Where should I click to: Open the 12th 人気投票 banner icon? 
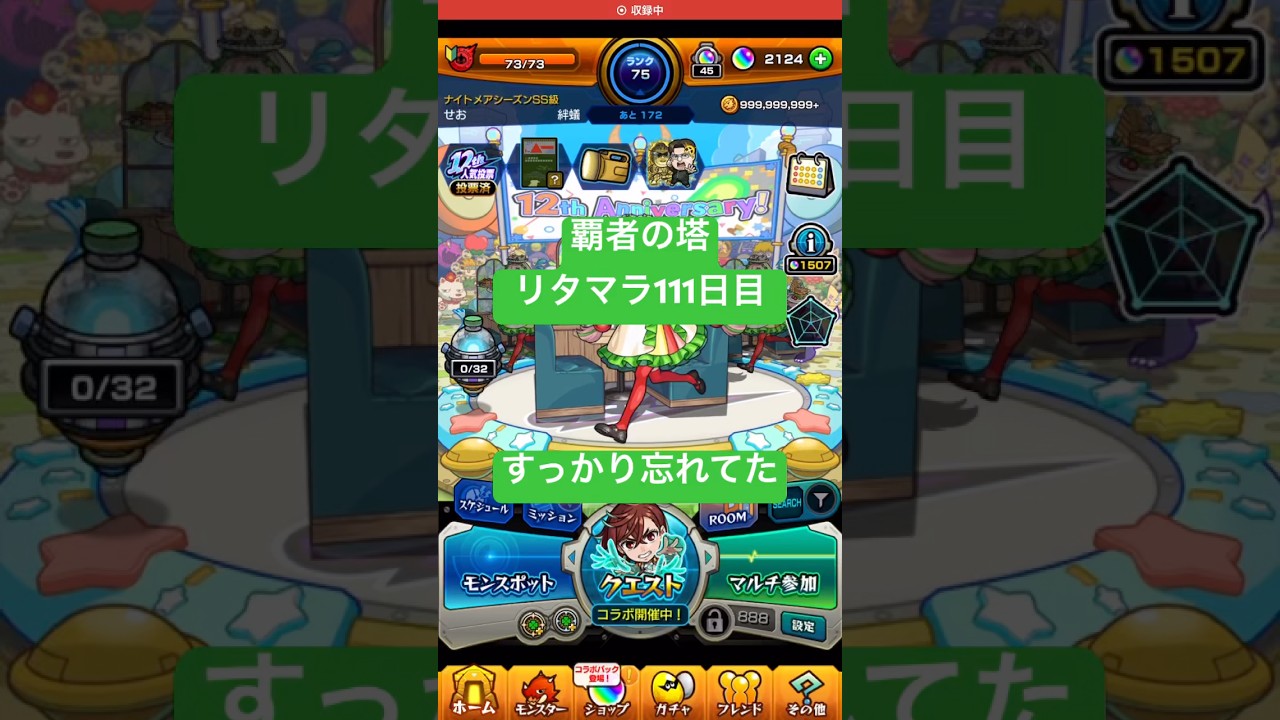point(471,171)
